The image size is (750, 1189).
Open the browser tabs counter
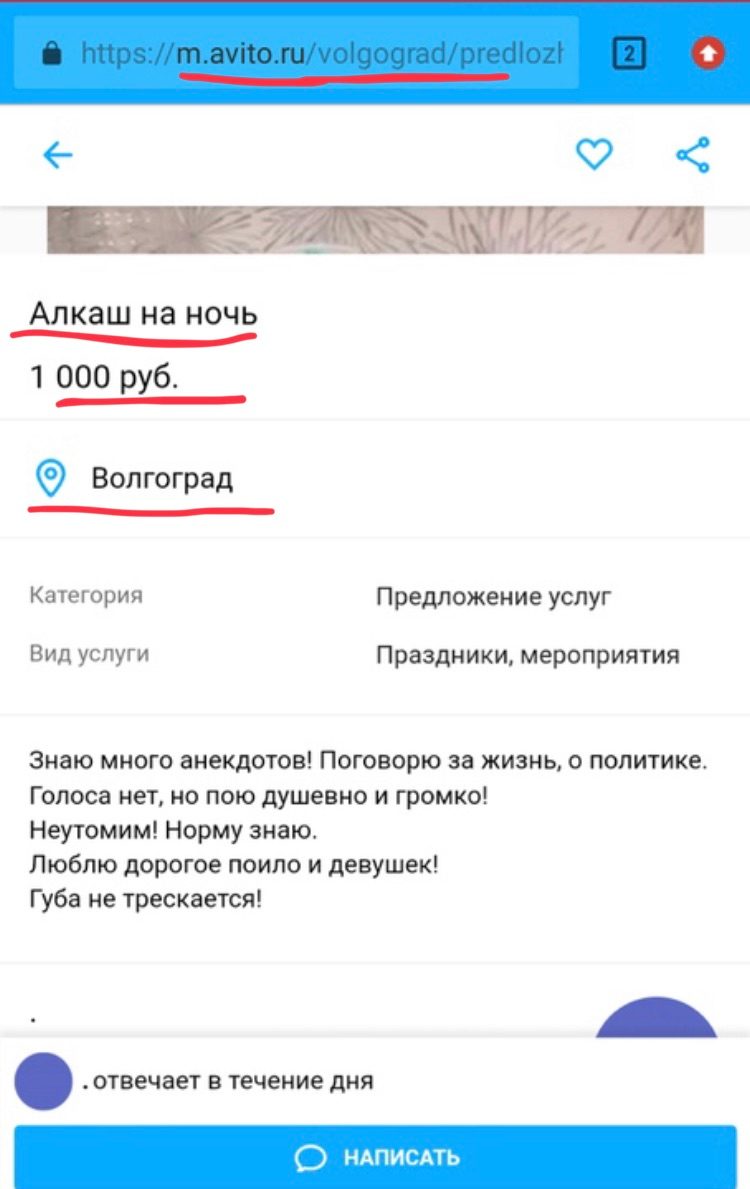[628, 54]
